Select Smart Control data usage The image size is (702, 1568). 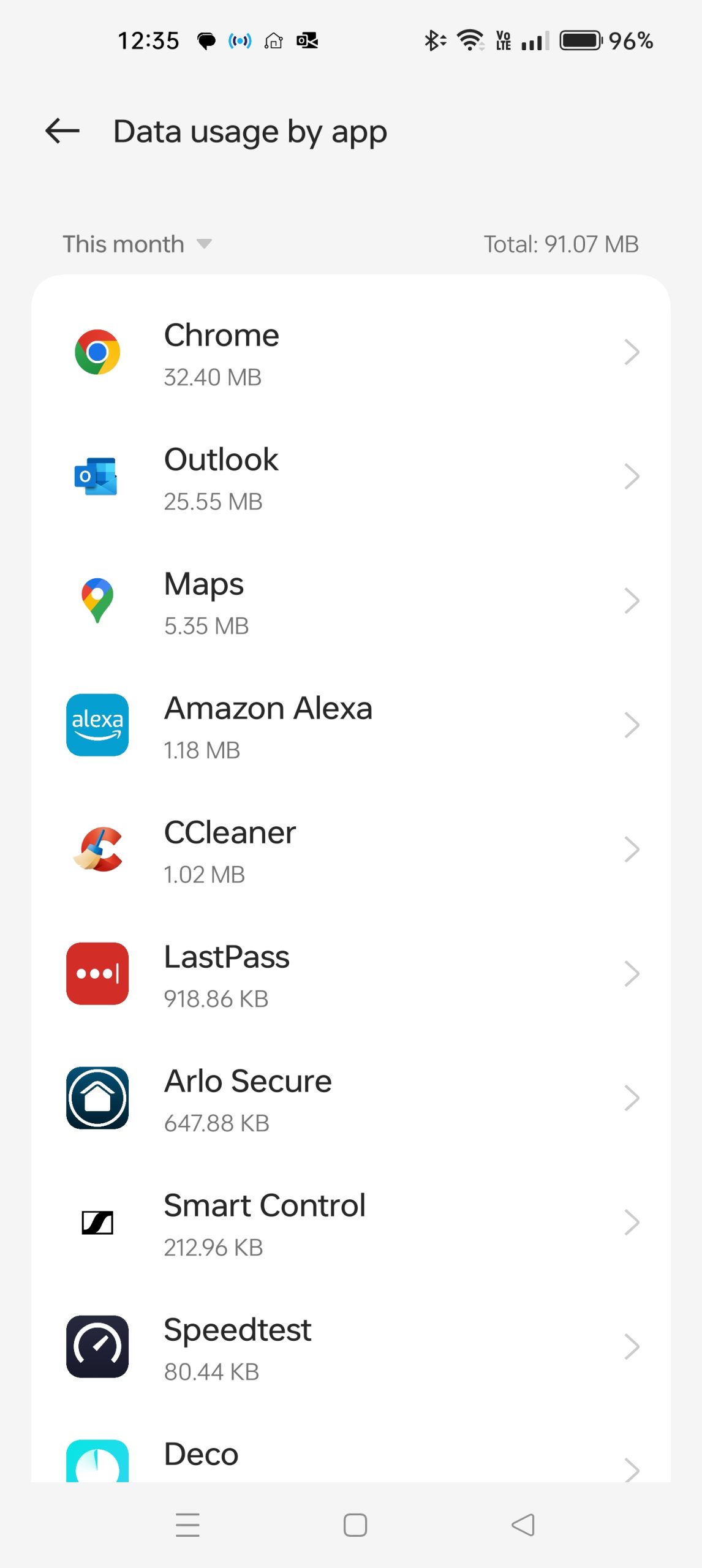point(350,1224)
